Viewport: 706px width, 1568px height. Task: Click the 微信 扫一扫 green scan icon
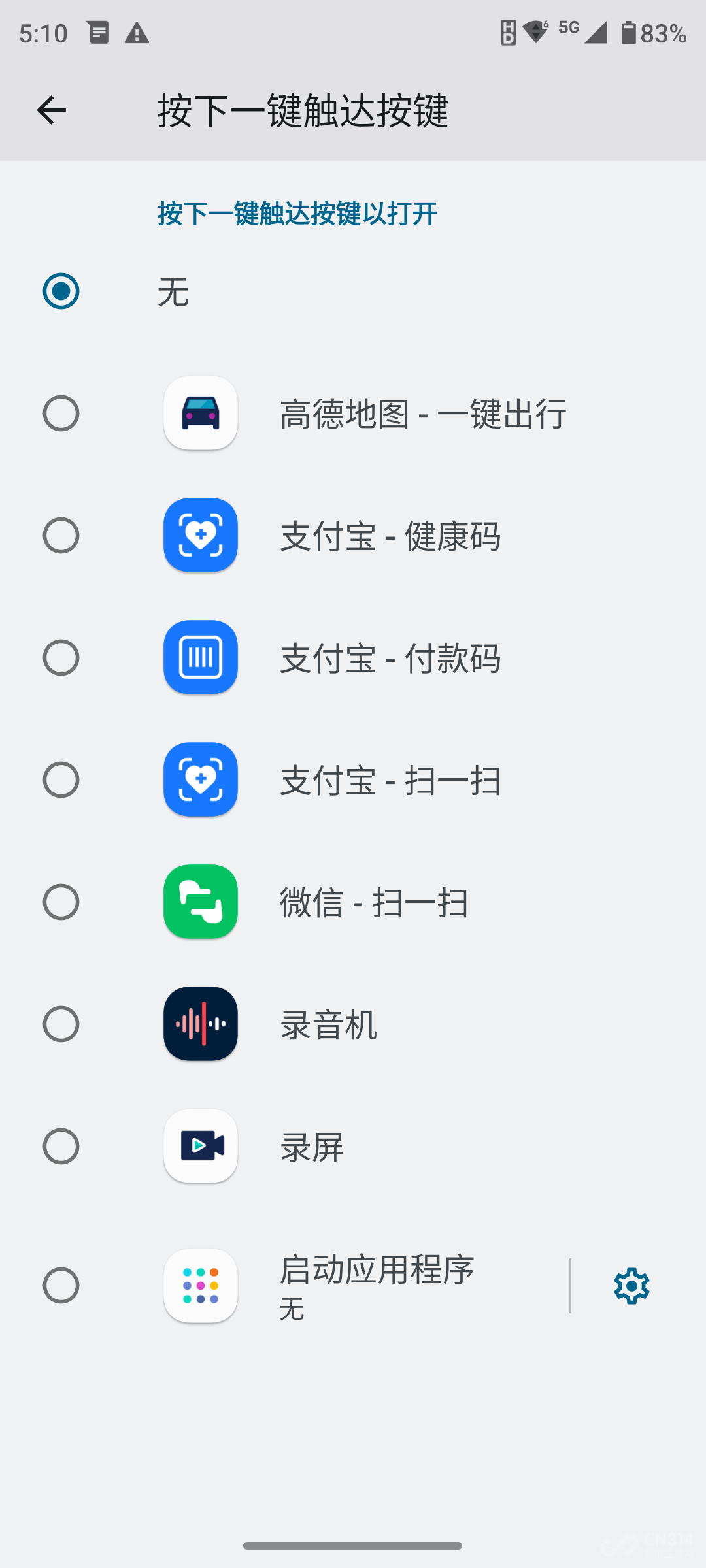pos(200,902)
